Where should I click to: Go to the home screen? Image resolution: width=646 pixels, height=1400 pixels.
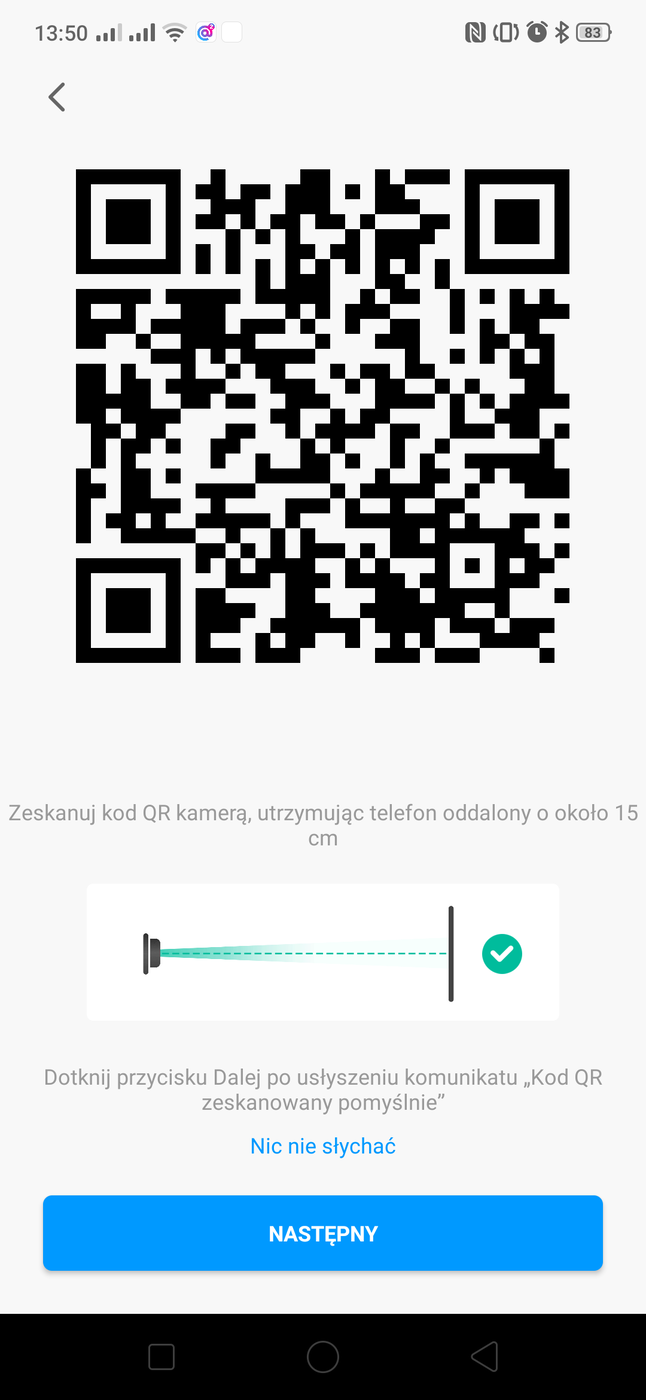point(323,1357)
